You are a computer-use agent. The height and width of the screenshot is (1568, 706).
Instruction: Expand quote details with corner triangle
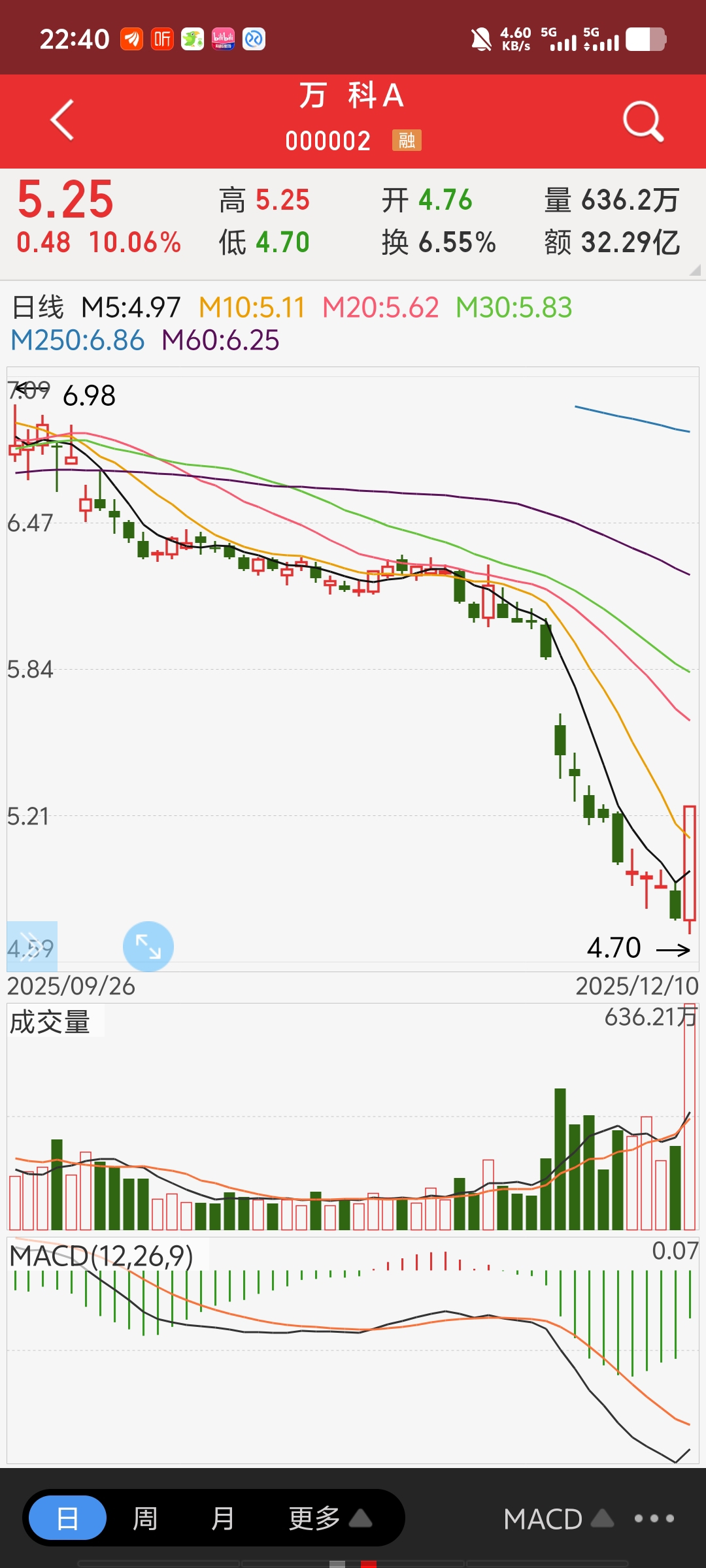click(x=694, y=270)
